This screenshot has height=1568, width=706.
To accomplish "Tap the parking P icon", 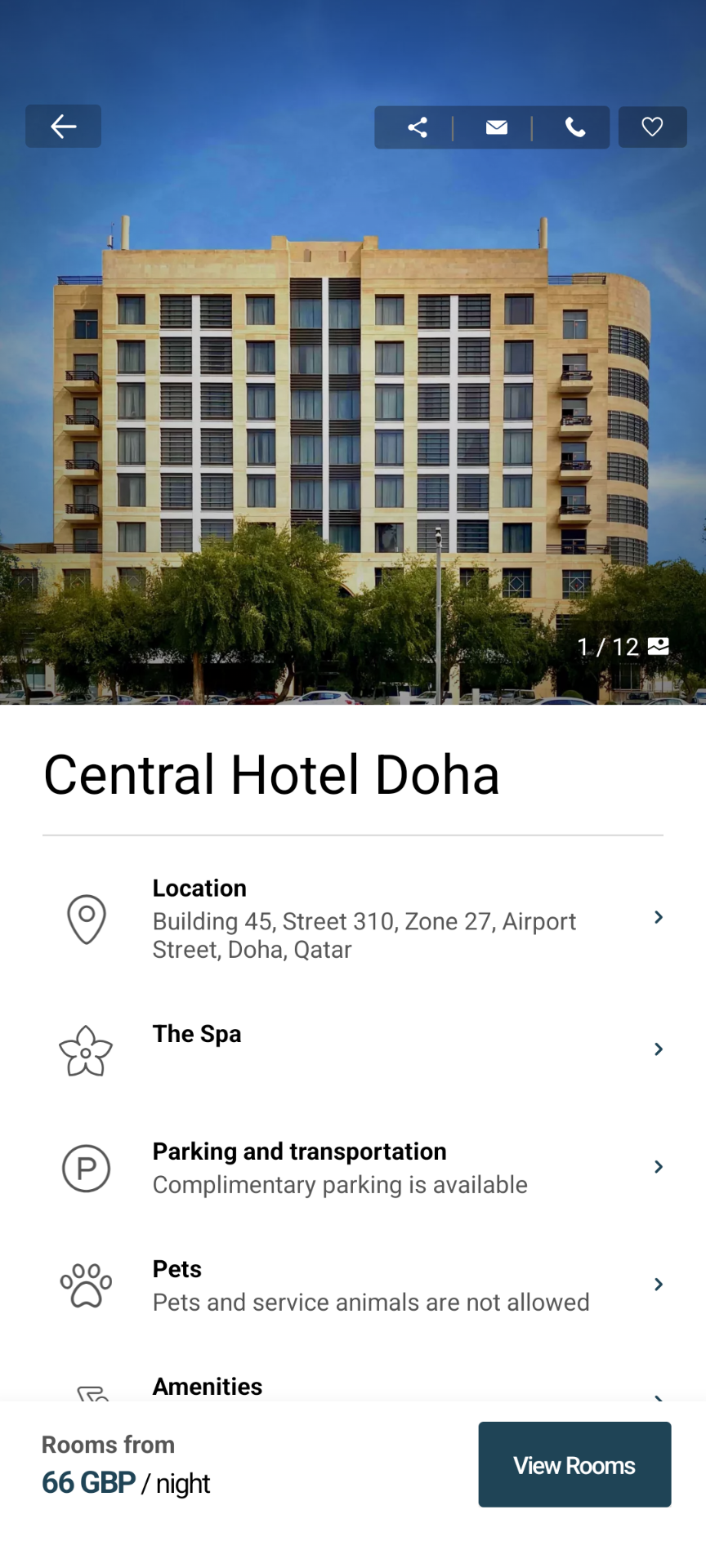I will coord(86,1168).
